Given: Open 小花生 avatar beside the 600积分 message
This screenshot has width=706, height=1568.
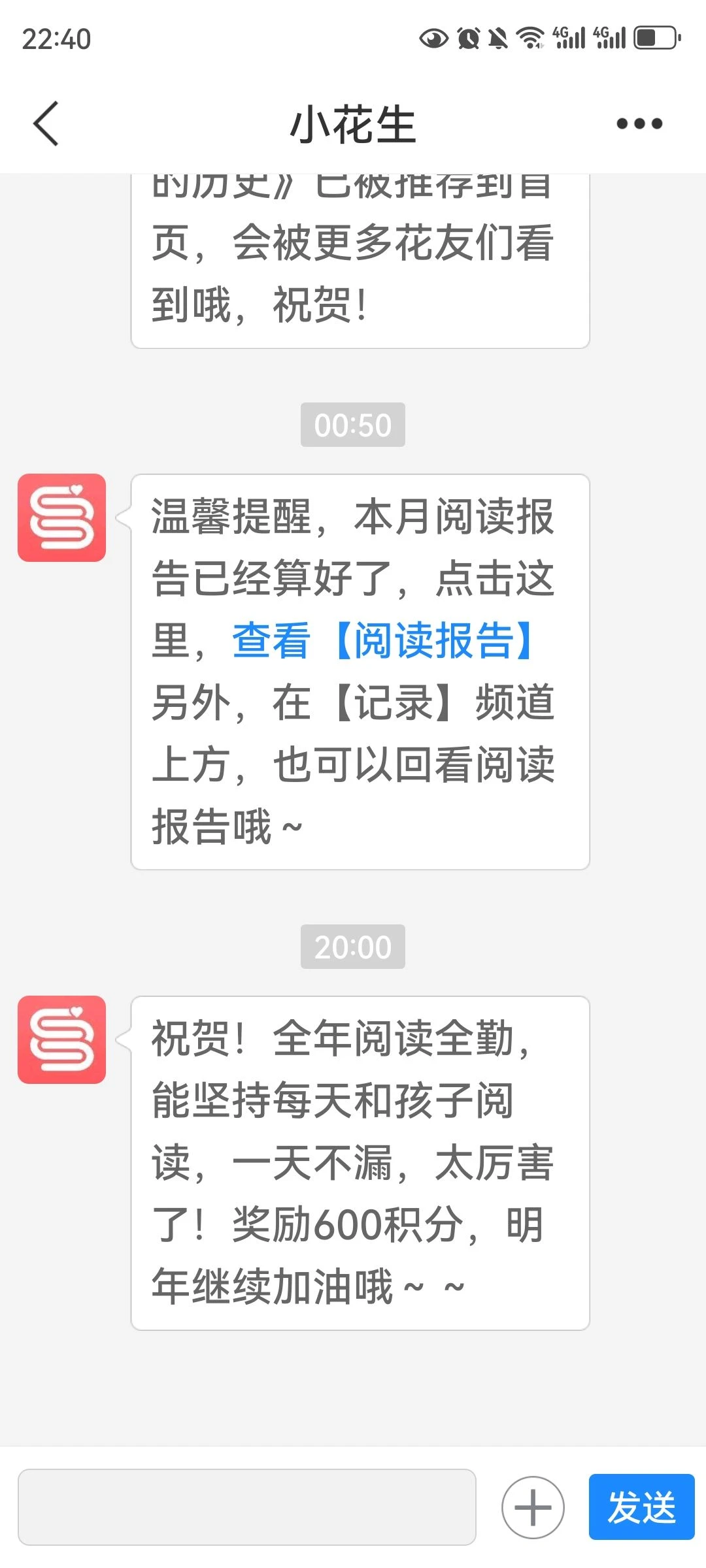Looking at the screenshot, I should click(x=62, y=1039).
